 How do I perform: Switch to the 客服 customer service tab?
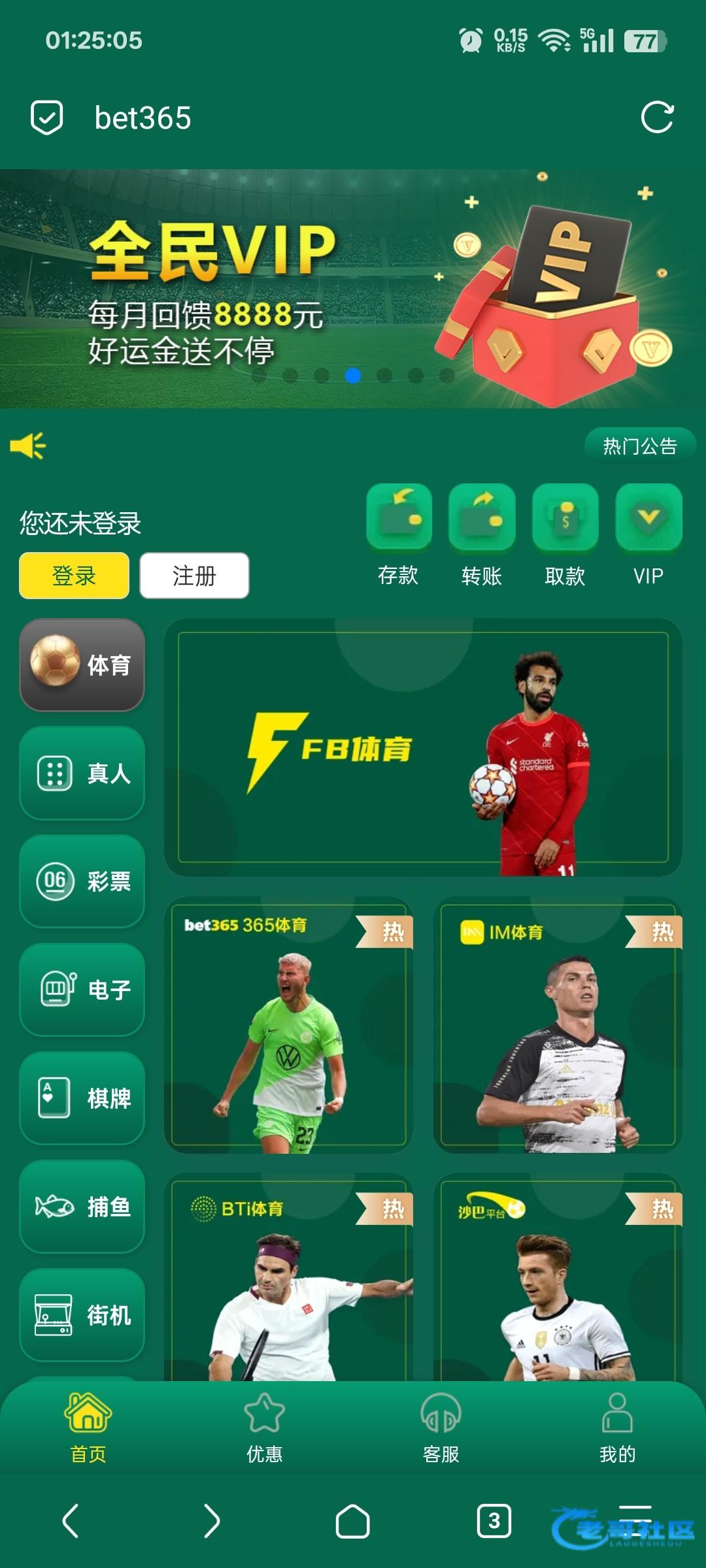pyautogui.click(x=441, y=1428)
